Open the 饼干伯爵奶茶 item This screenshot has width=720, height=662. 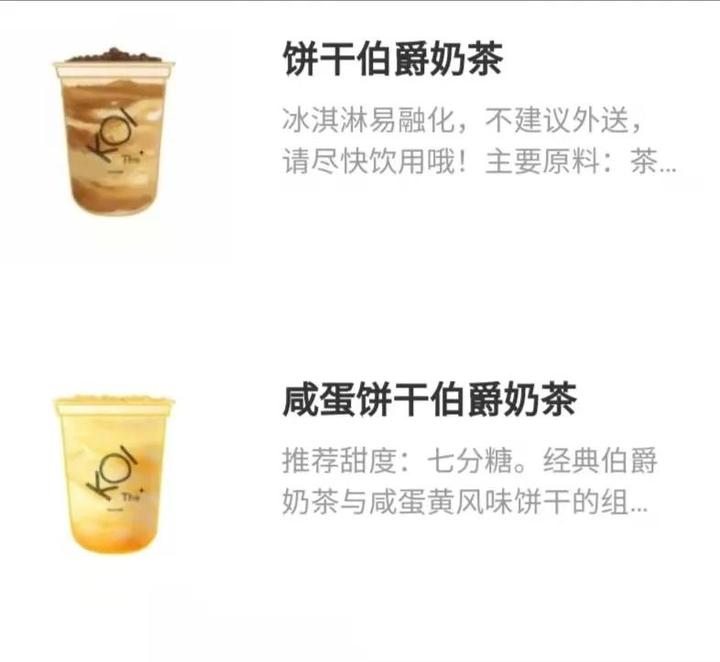click(x=392, y=62)
